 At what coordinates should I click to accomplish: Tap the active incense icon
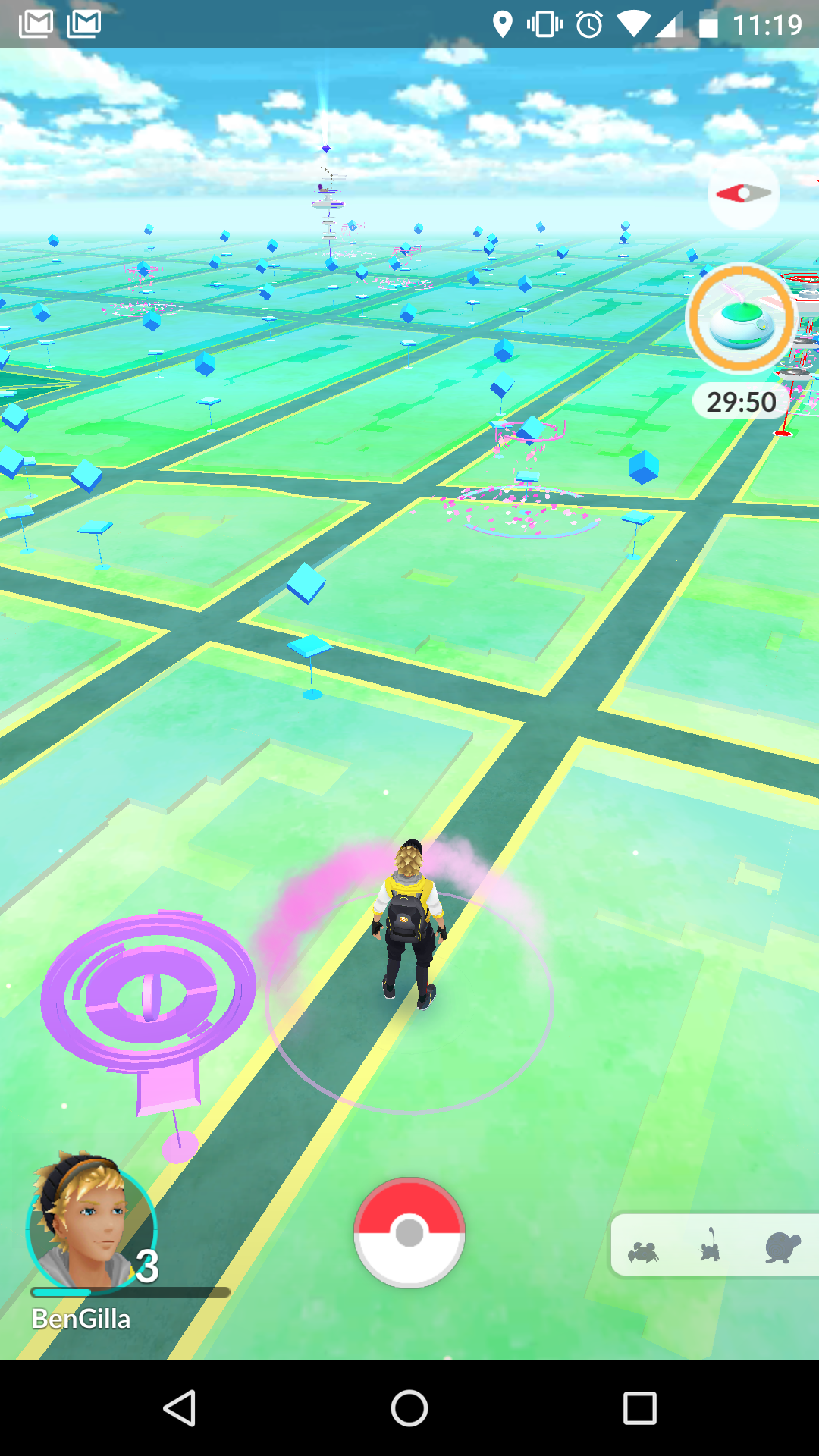click(x=741, y=320)
